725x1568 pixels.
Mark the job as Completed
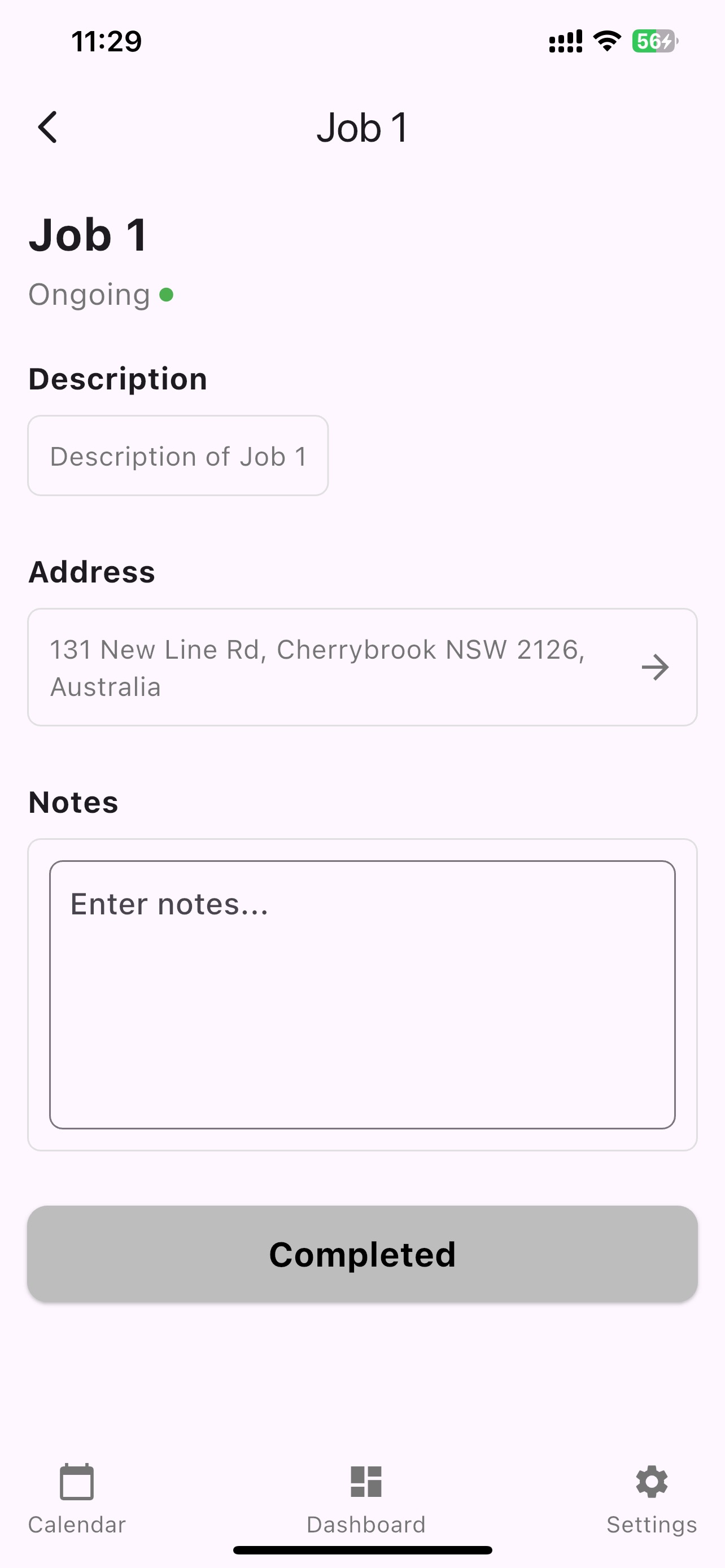[362, 1255]
